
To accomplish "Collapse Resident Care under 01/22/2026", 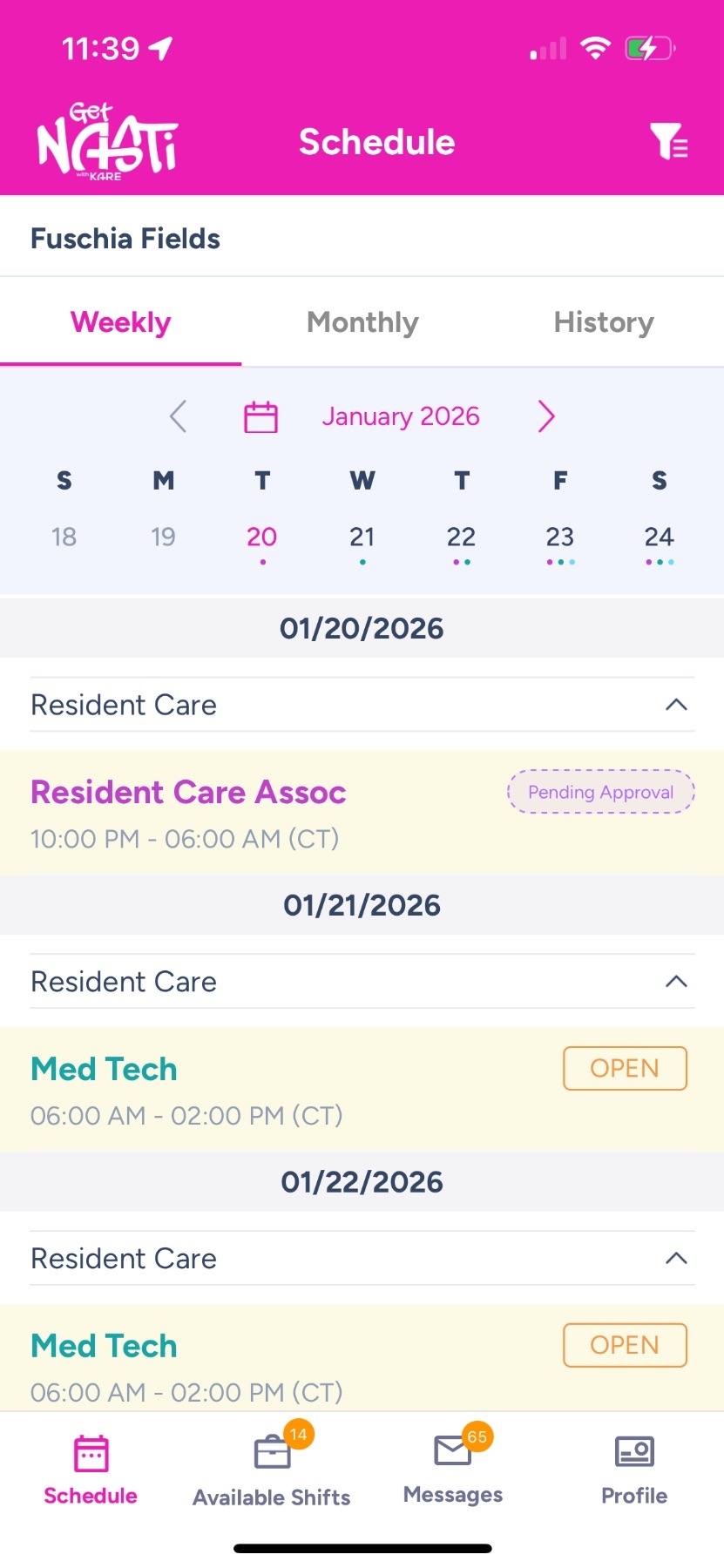I will (676, 1259).
